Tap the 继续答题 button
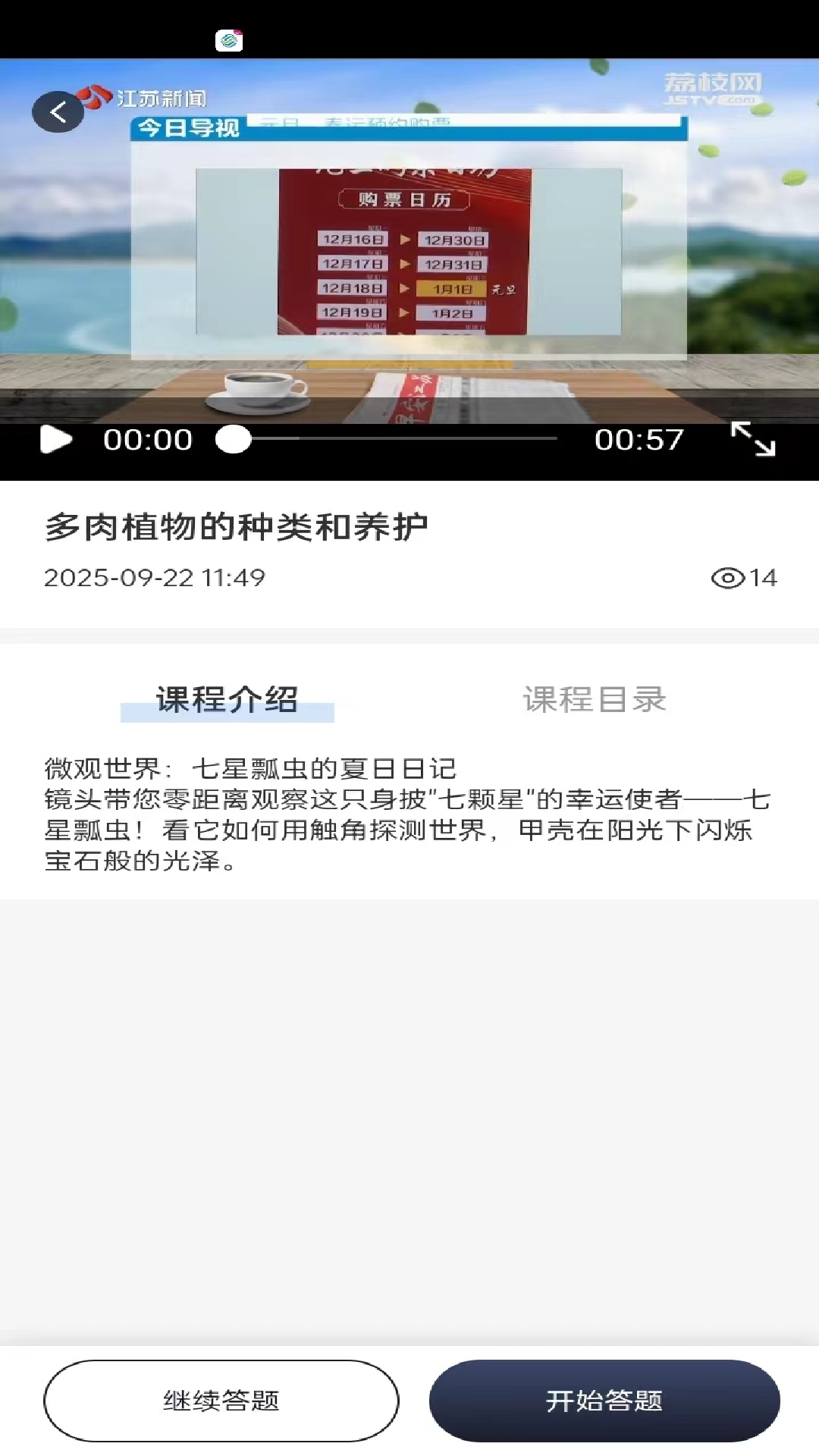This screenshot has height=1456, width=819. point(222,1401)
